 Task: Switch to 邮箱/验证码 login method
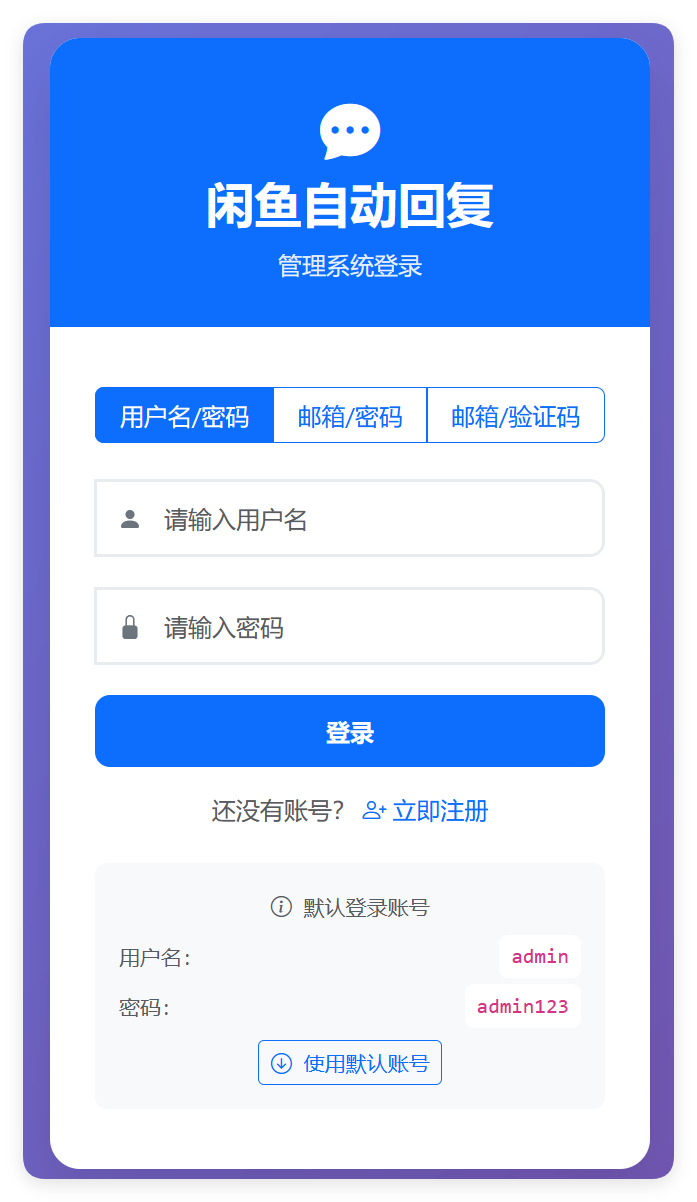(515, 416)
